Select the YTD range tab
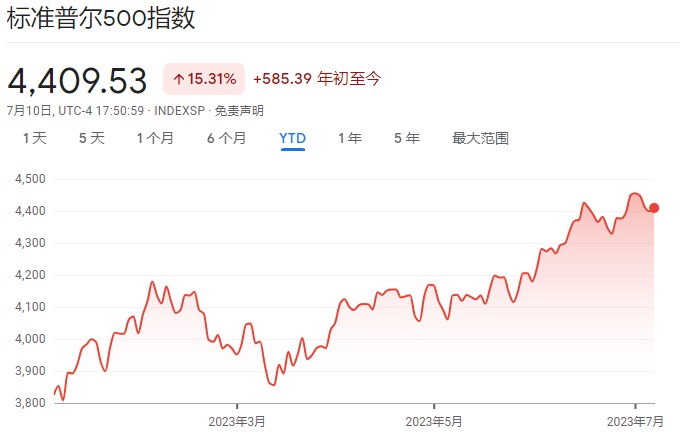This screenshot has height=448, width=680. (293, 139)
